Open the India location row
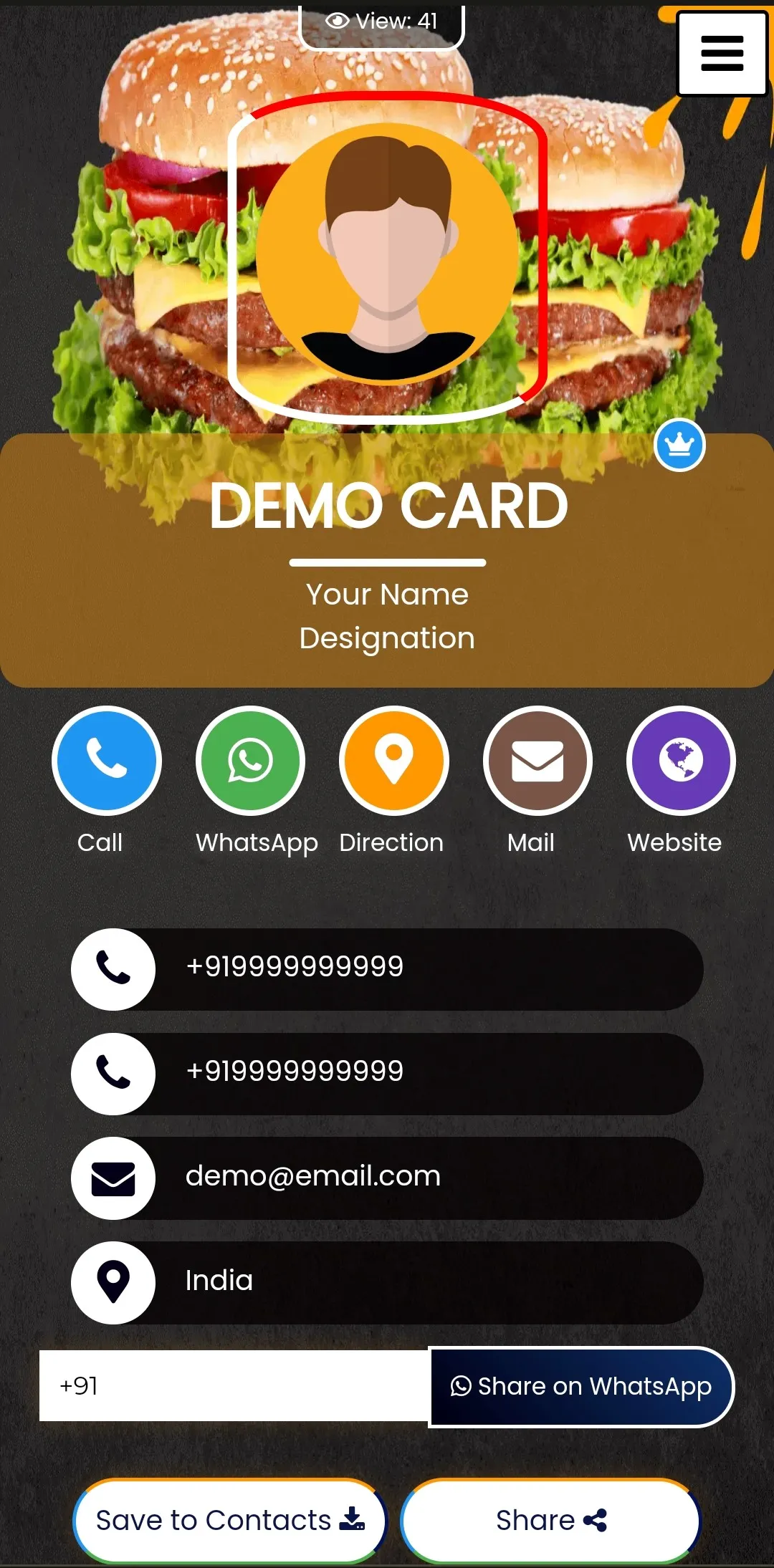 (x=387, y=1282)
